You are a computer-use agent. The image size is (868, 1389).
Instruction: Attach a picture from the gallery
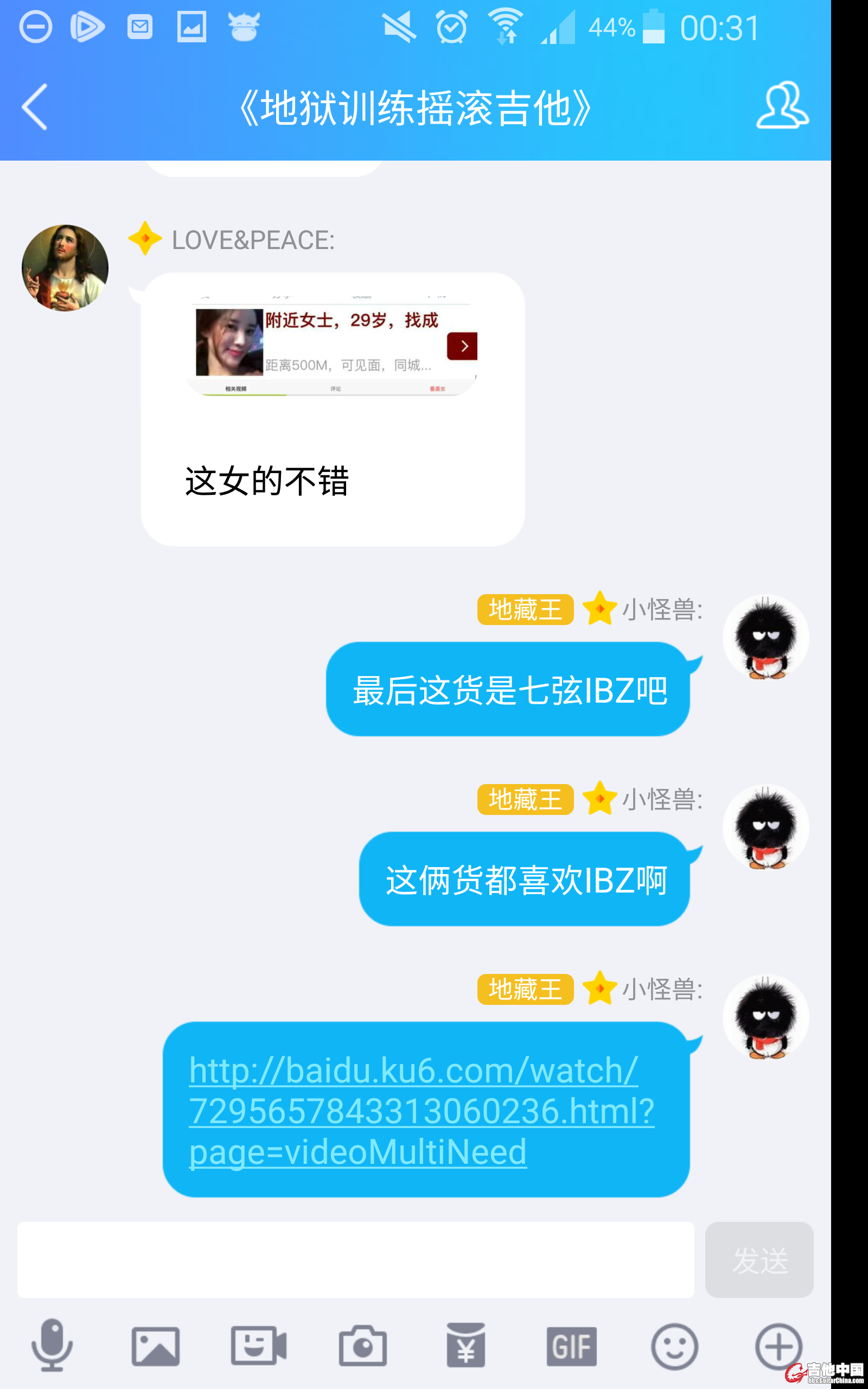coord(156,1346)
